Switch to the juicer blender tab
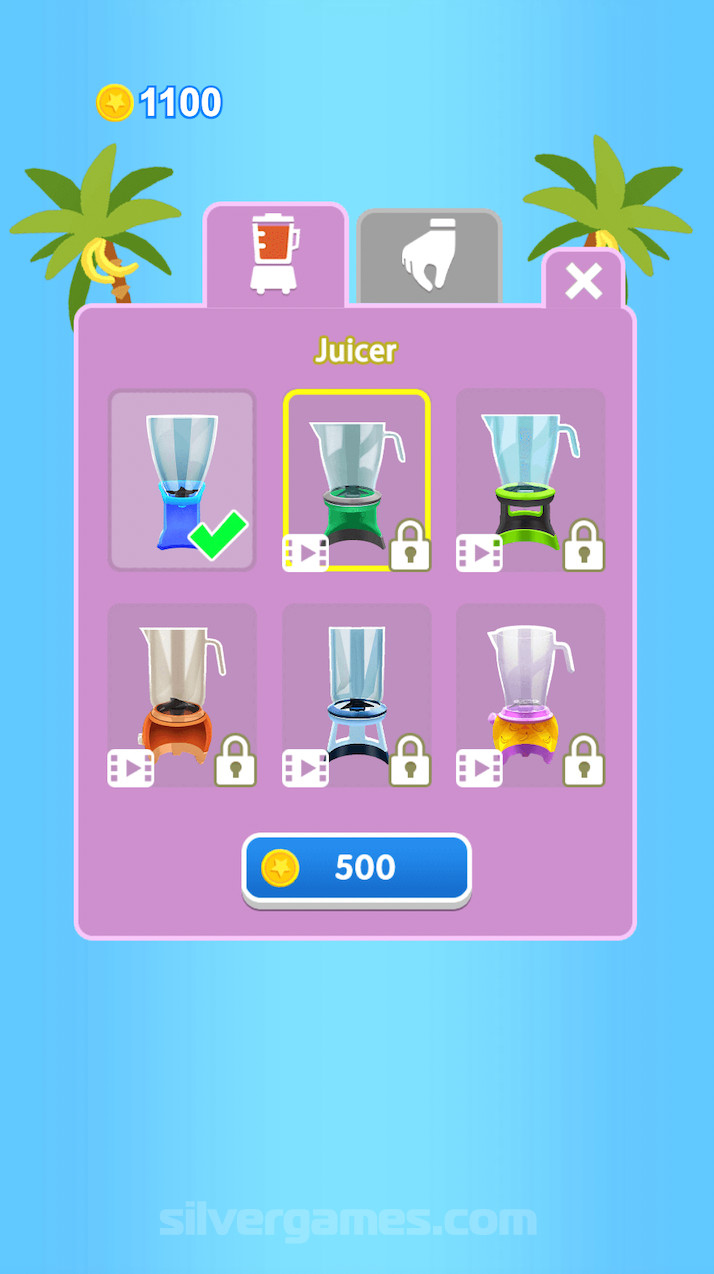 pyautogui.click(x=276, y=254)
